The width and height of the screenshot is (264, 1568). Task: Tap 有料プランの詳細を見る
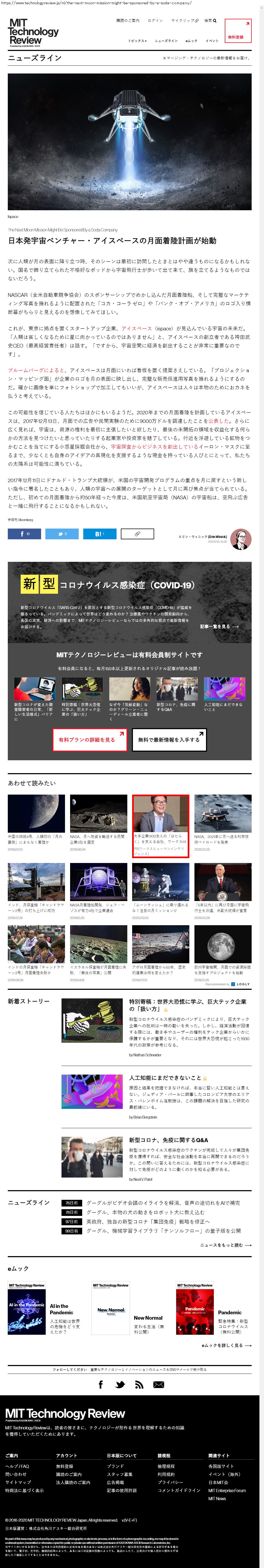[90, 740]
